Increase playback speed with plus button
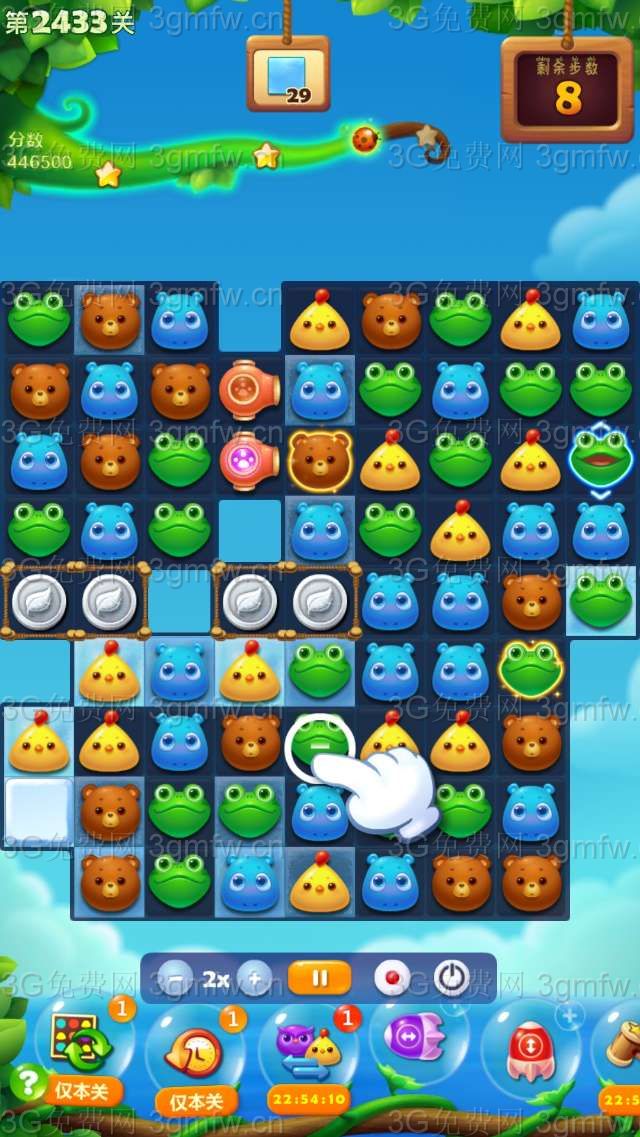 click(254, 978)
